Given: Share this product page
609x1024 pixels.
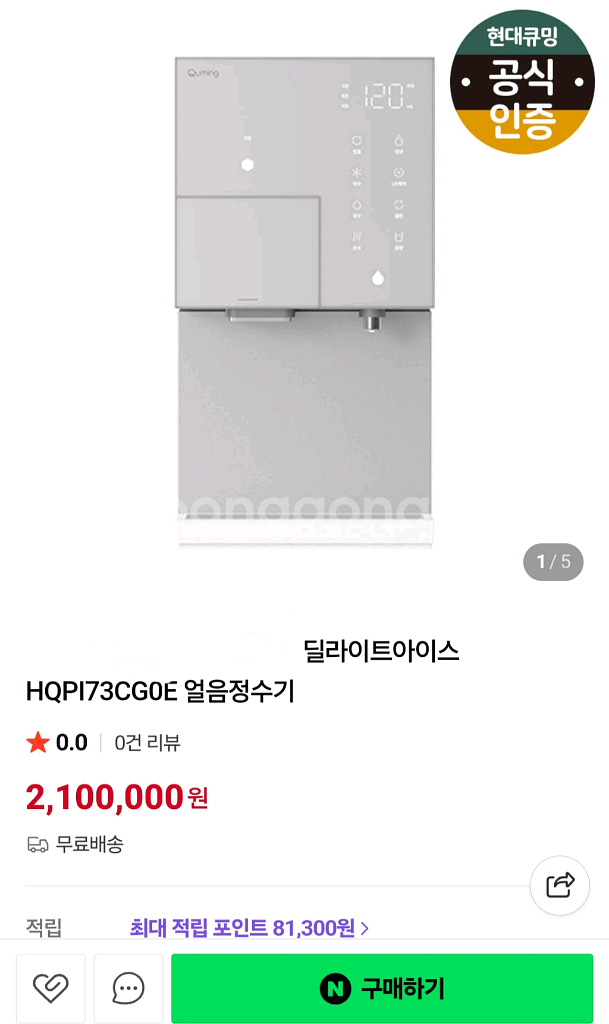Looking at the screenshot, I should pyautogui.click(x=560, y=885).
